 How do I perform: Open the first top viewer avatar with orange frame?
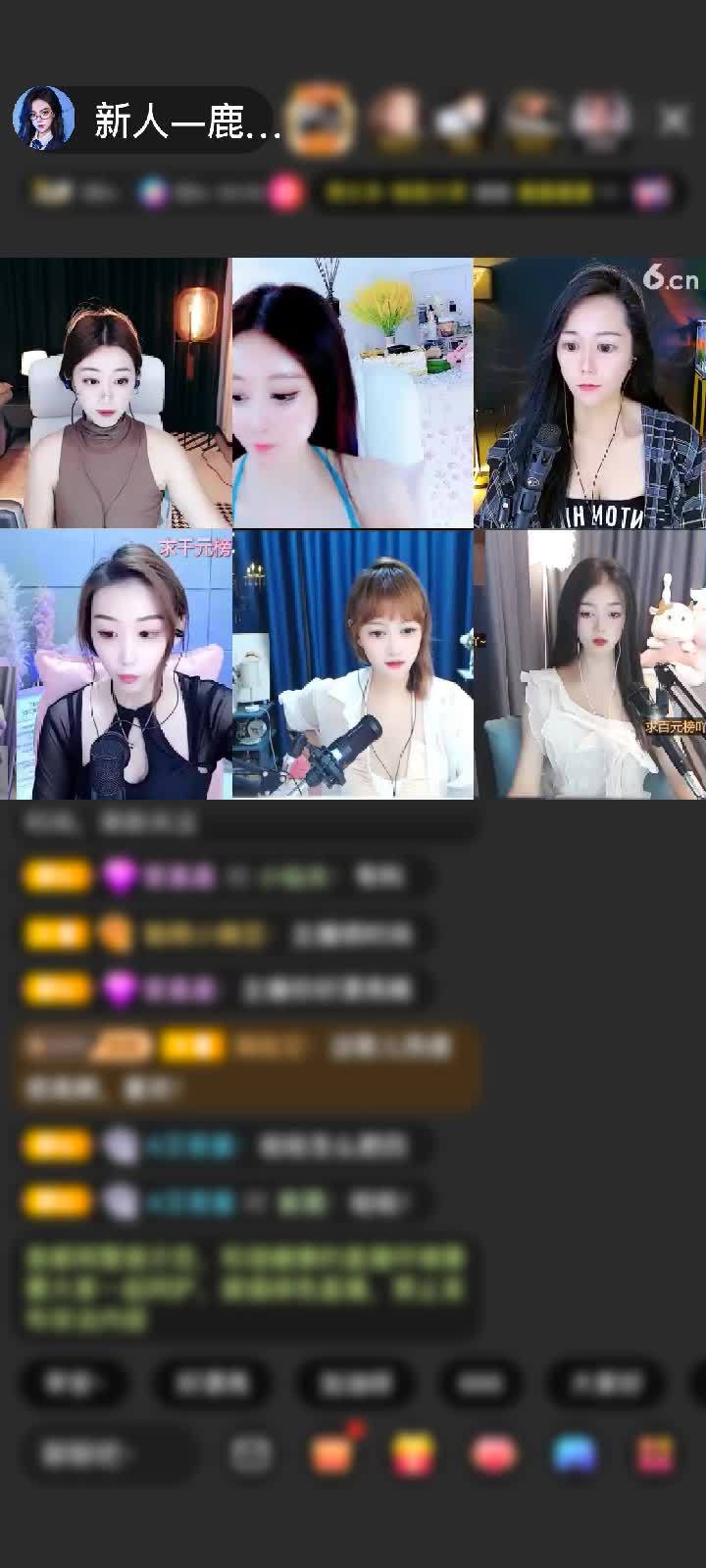(320, 120)
